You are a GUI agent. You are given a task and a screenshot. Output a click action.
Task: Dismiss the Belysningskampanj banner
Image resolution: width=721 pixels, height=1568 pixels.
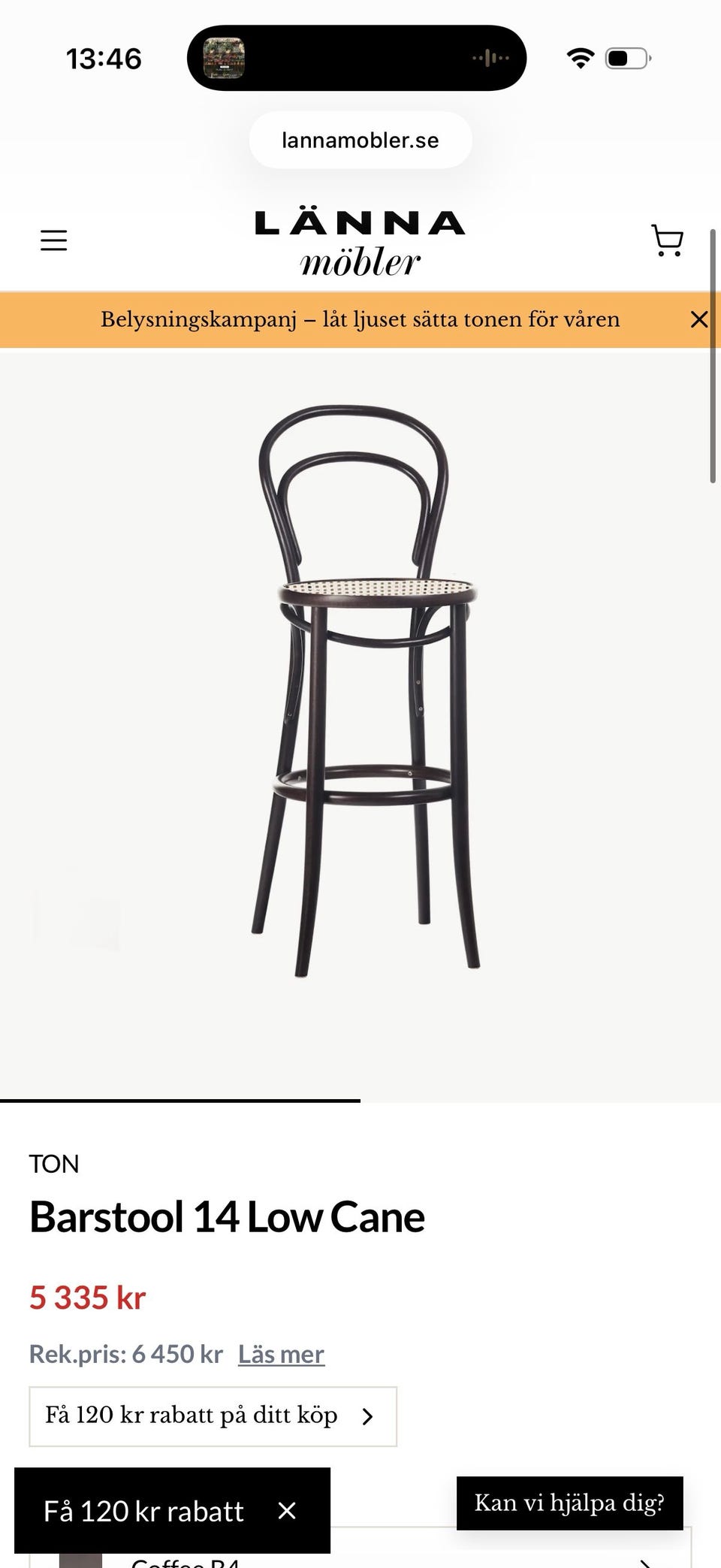699,319
